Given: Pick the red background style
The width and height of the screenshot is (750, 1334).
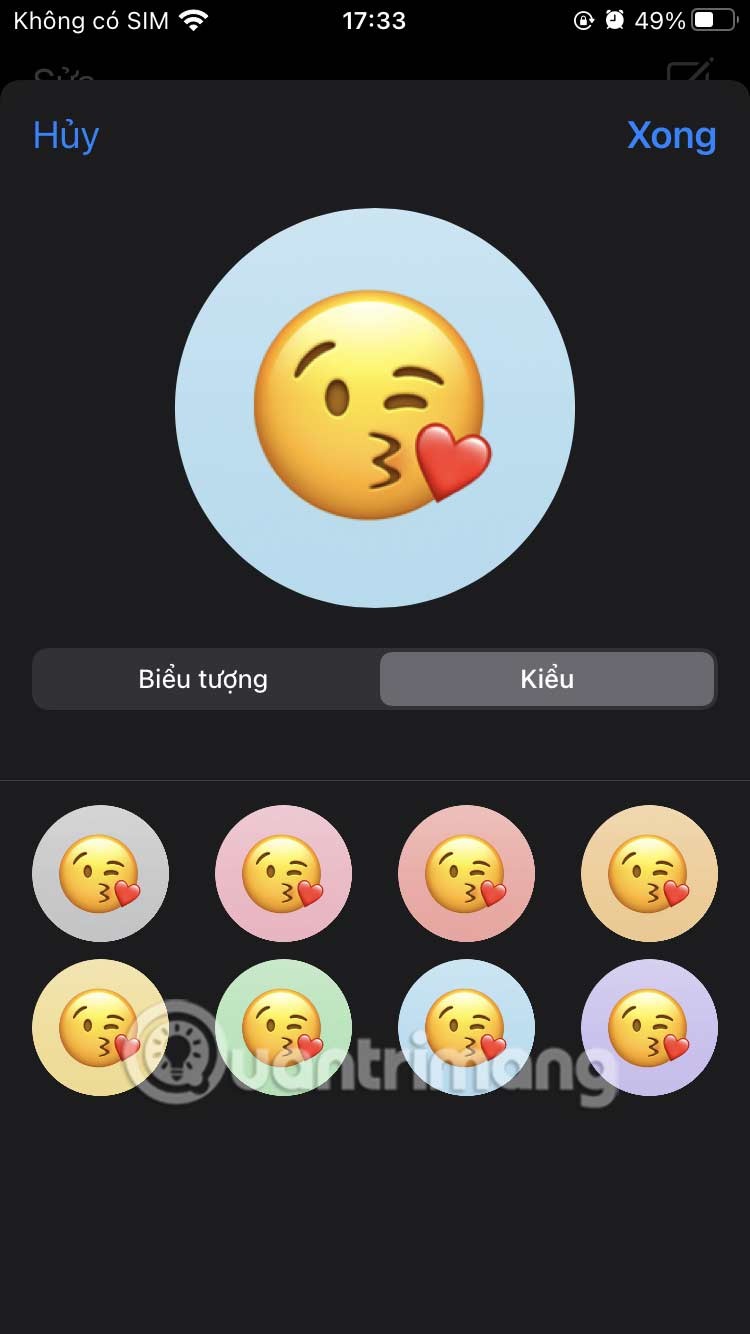Looking at the screenshot, I should (466, 873).
